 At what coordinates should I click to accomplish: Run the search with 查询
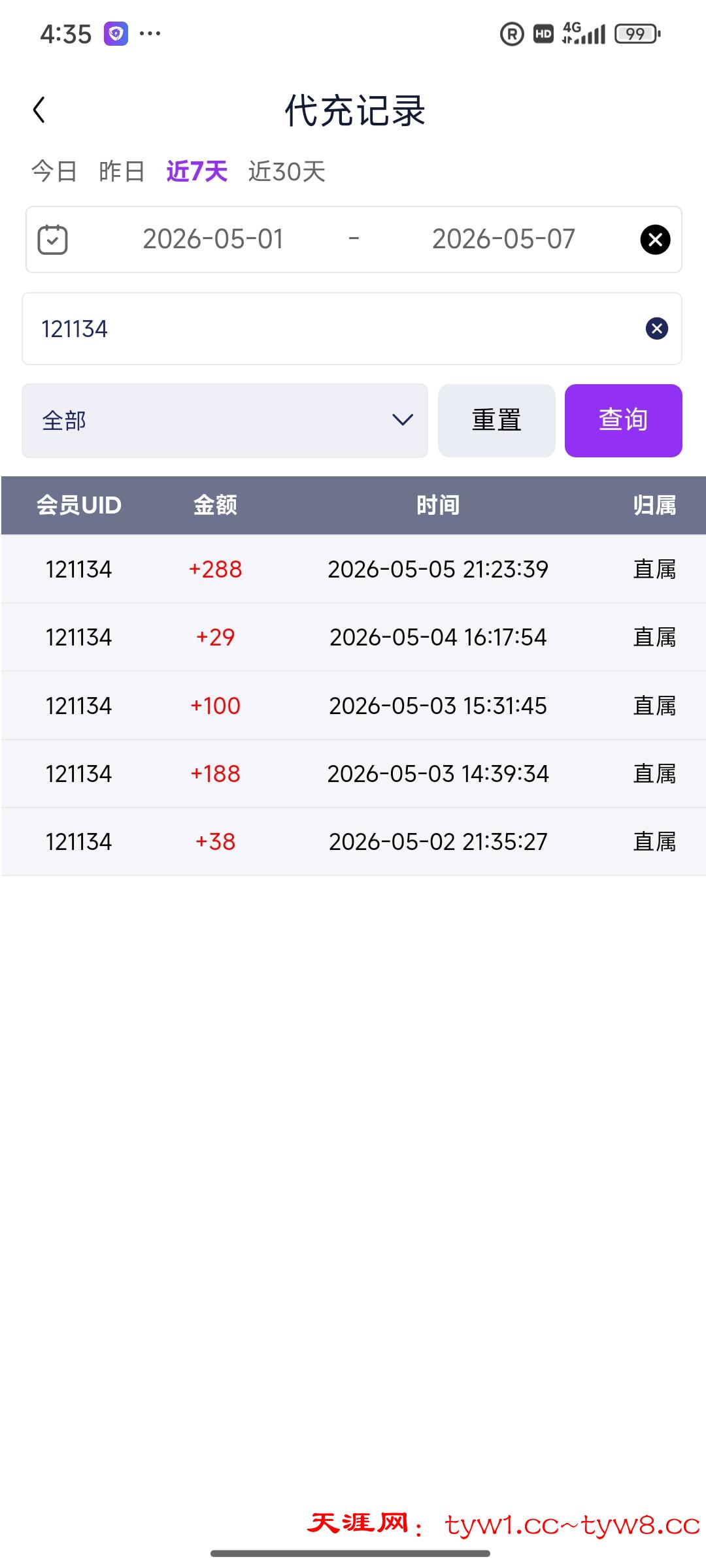point(624,421)
